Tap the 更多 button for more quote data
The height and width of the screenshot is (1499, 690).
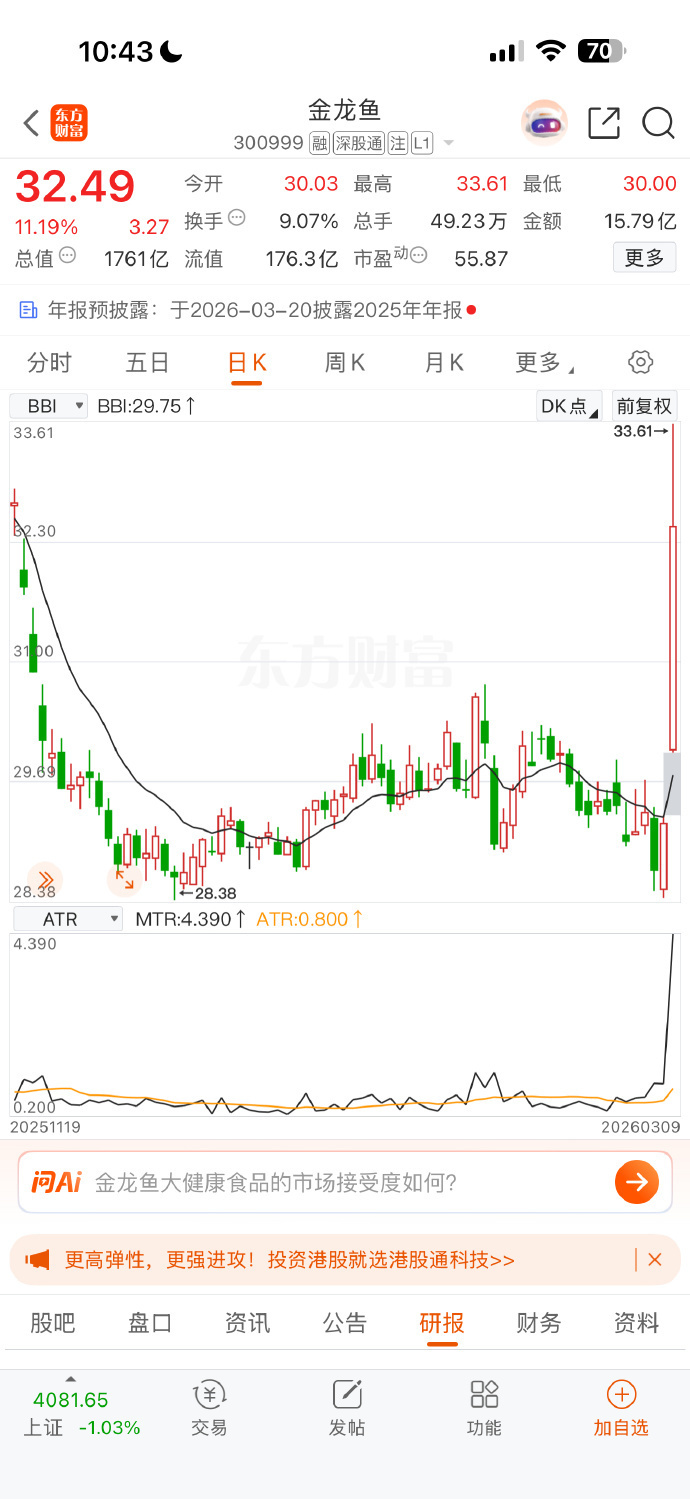click(x=644, y=258)
